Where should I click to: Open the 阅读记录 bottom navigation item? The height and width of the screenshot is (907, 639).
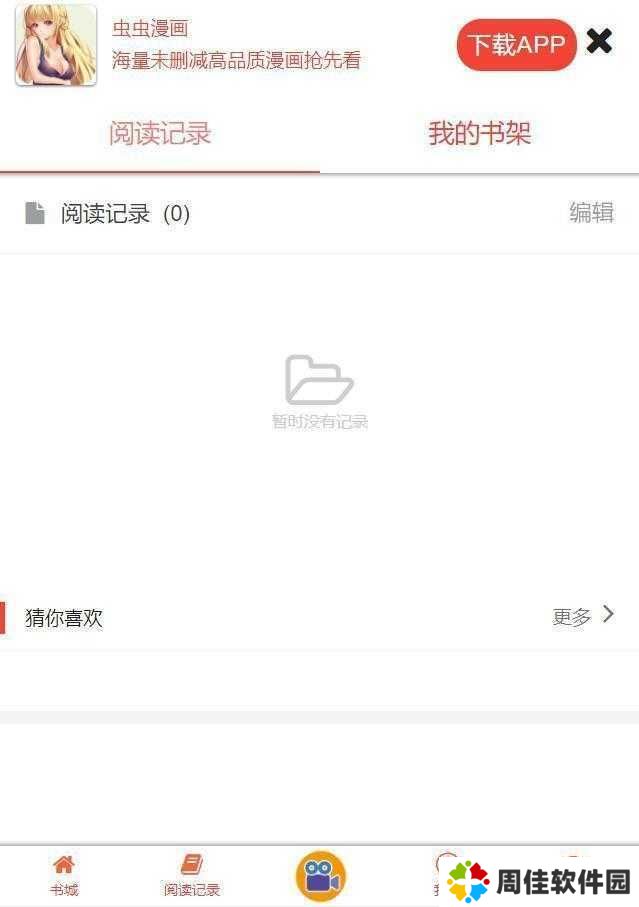tap(192, 875)
